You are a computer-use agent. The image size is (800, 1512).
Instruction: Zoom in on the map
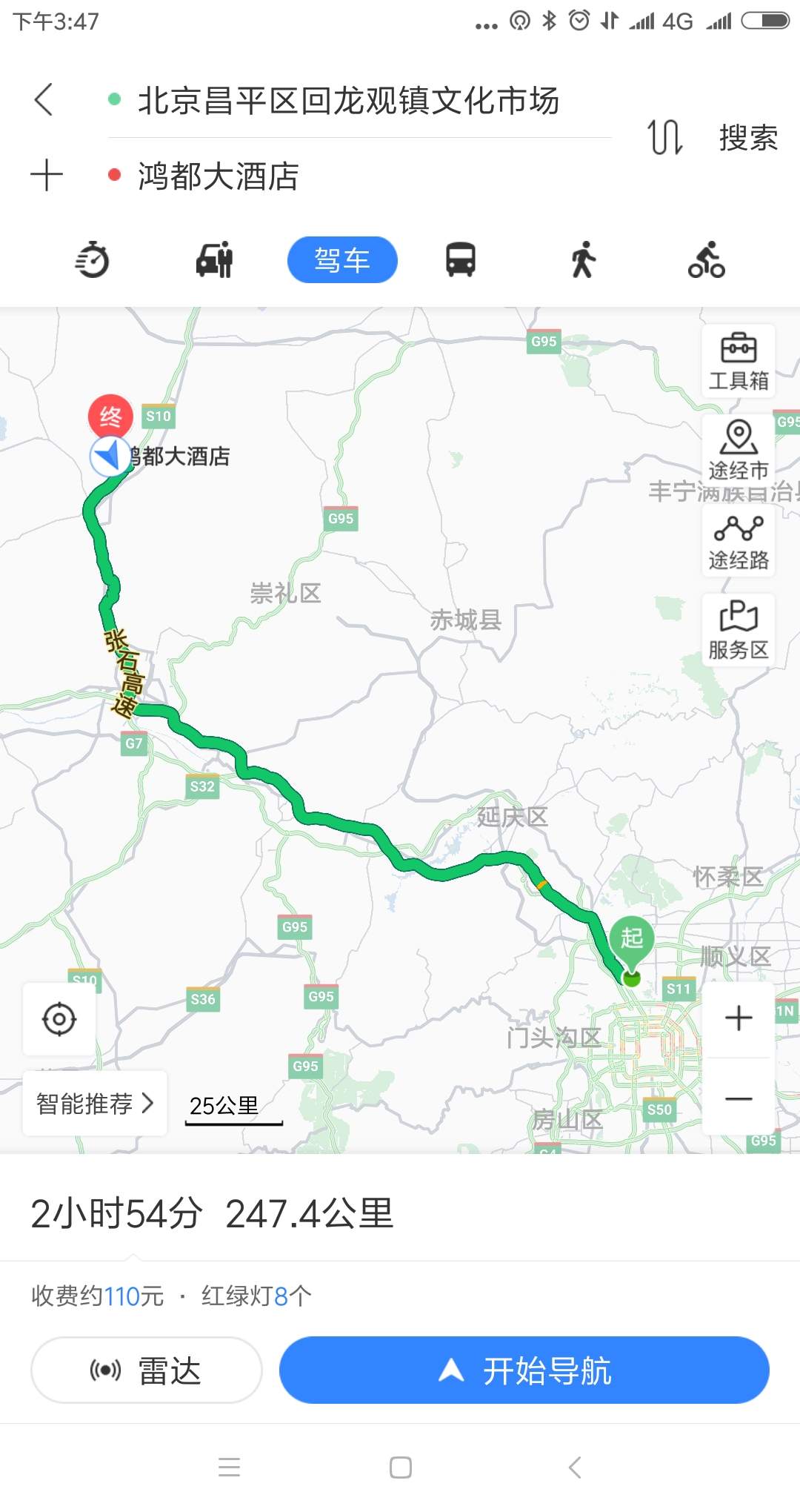click(739, 1018)
